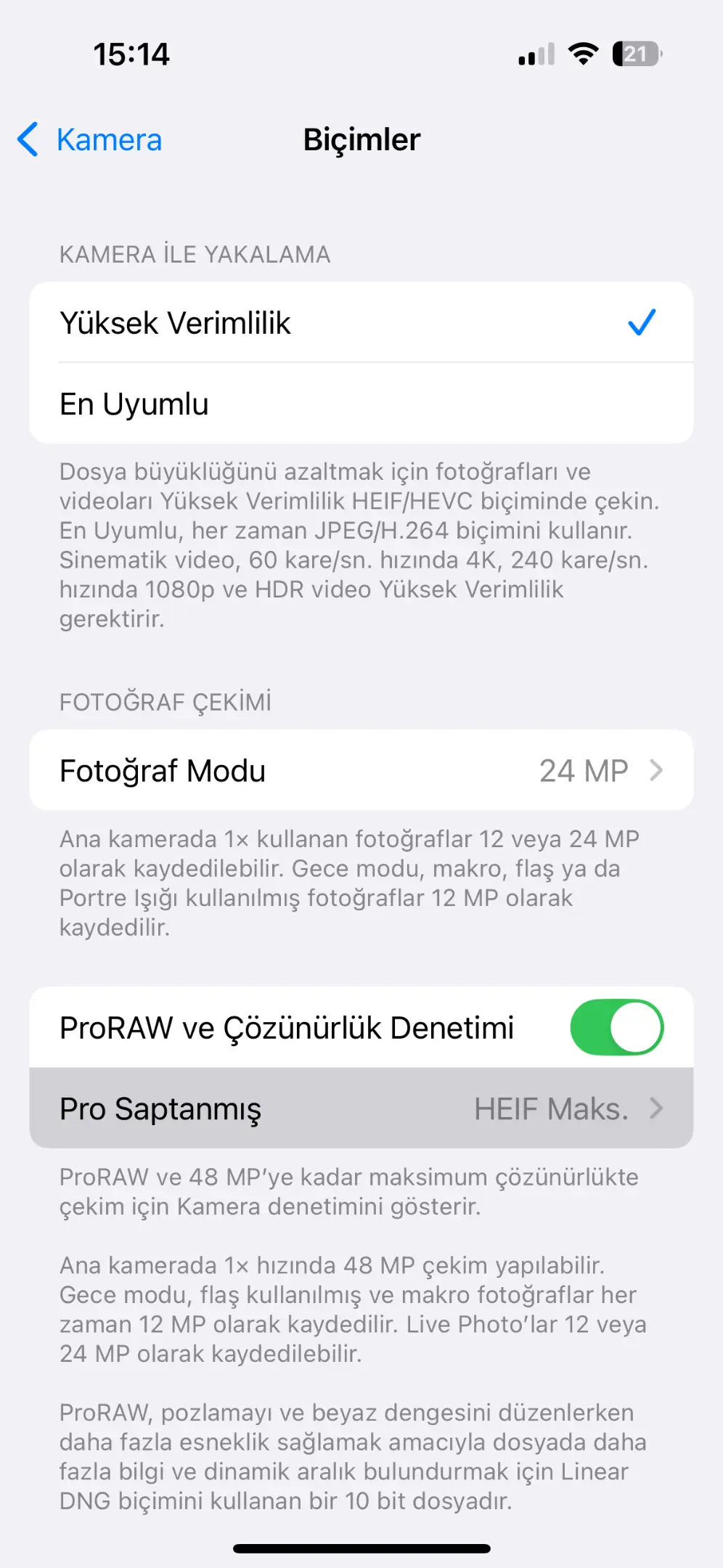The width and height of the screenshot is (723, 1568).
Task: Open the Pro Saptanmış setting
Action: (x=361, y=1108)
